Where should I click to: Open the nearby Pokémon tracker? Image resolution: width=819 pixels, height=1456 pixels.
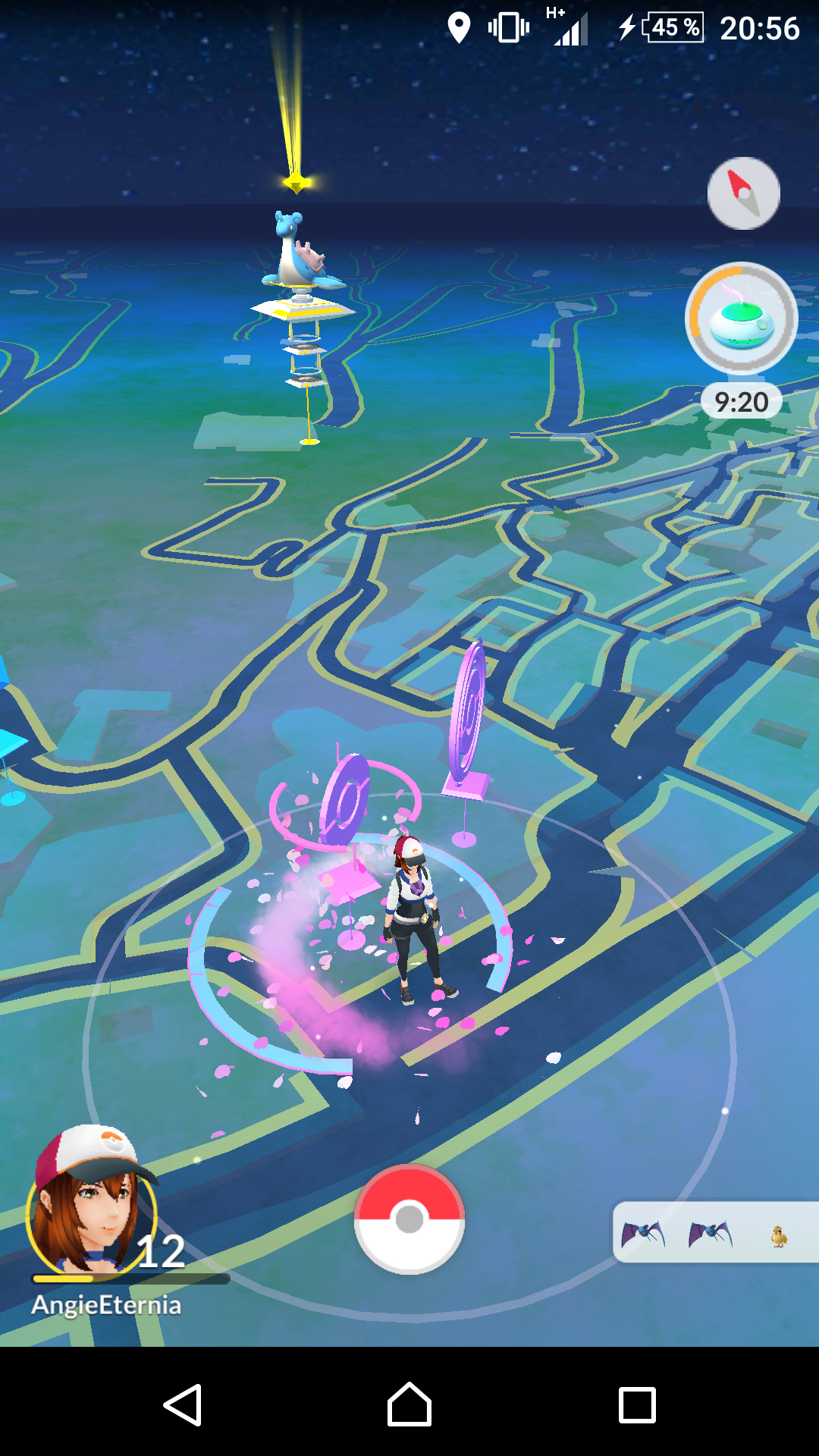click(714, 1233)
